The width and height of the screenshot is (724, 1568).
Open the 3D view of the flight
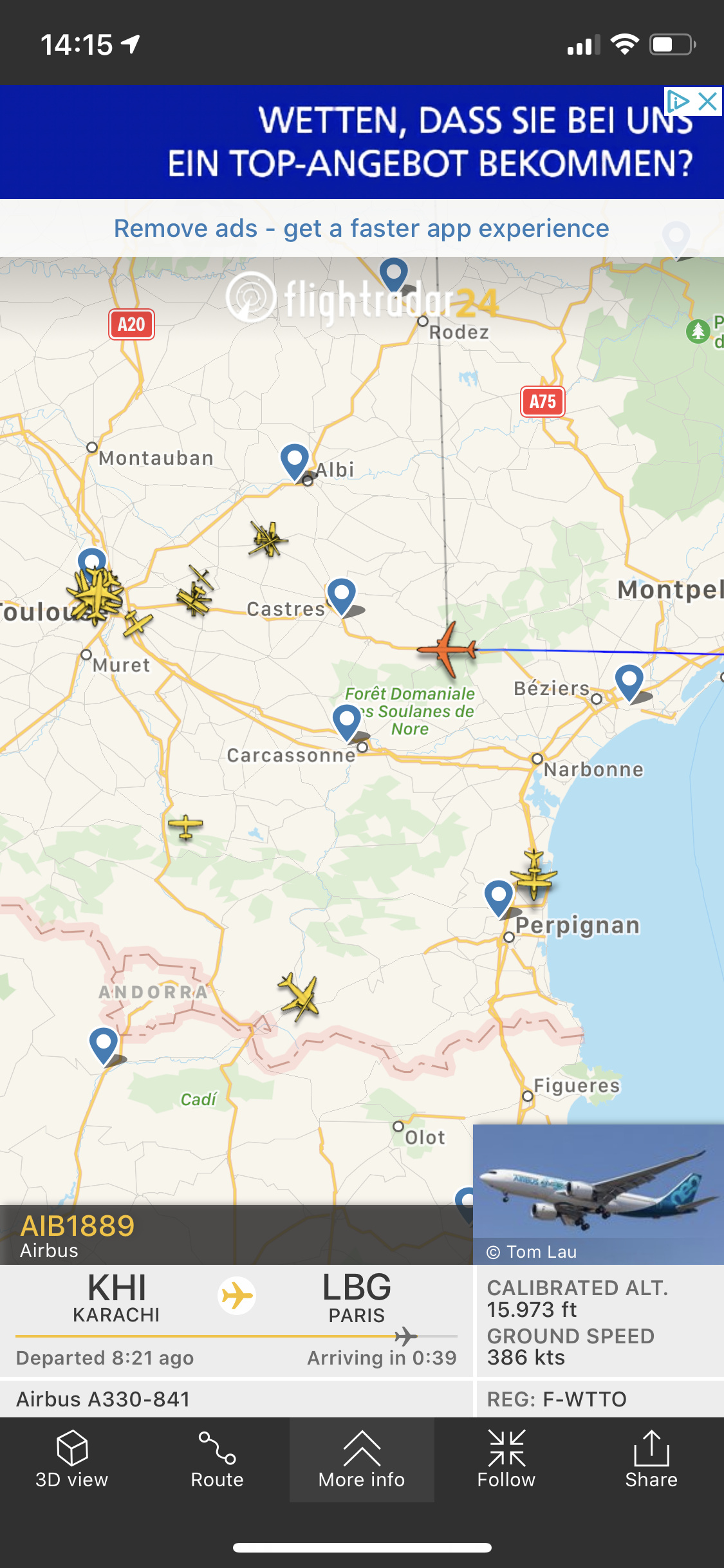(72, 1459)
